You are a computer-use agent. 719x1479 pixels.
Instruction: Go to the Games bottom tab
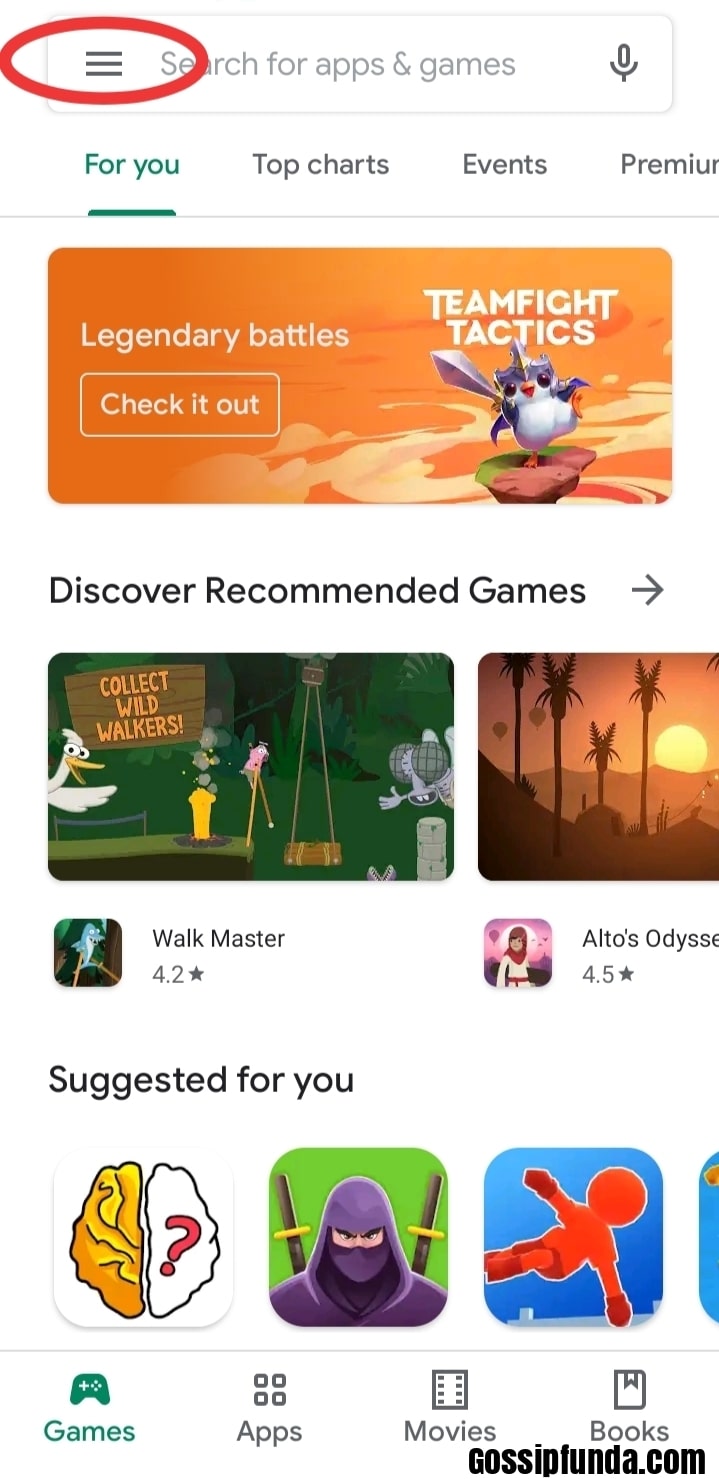[x=89, y=1408]
